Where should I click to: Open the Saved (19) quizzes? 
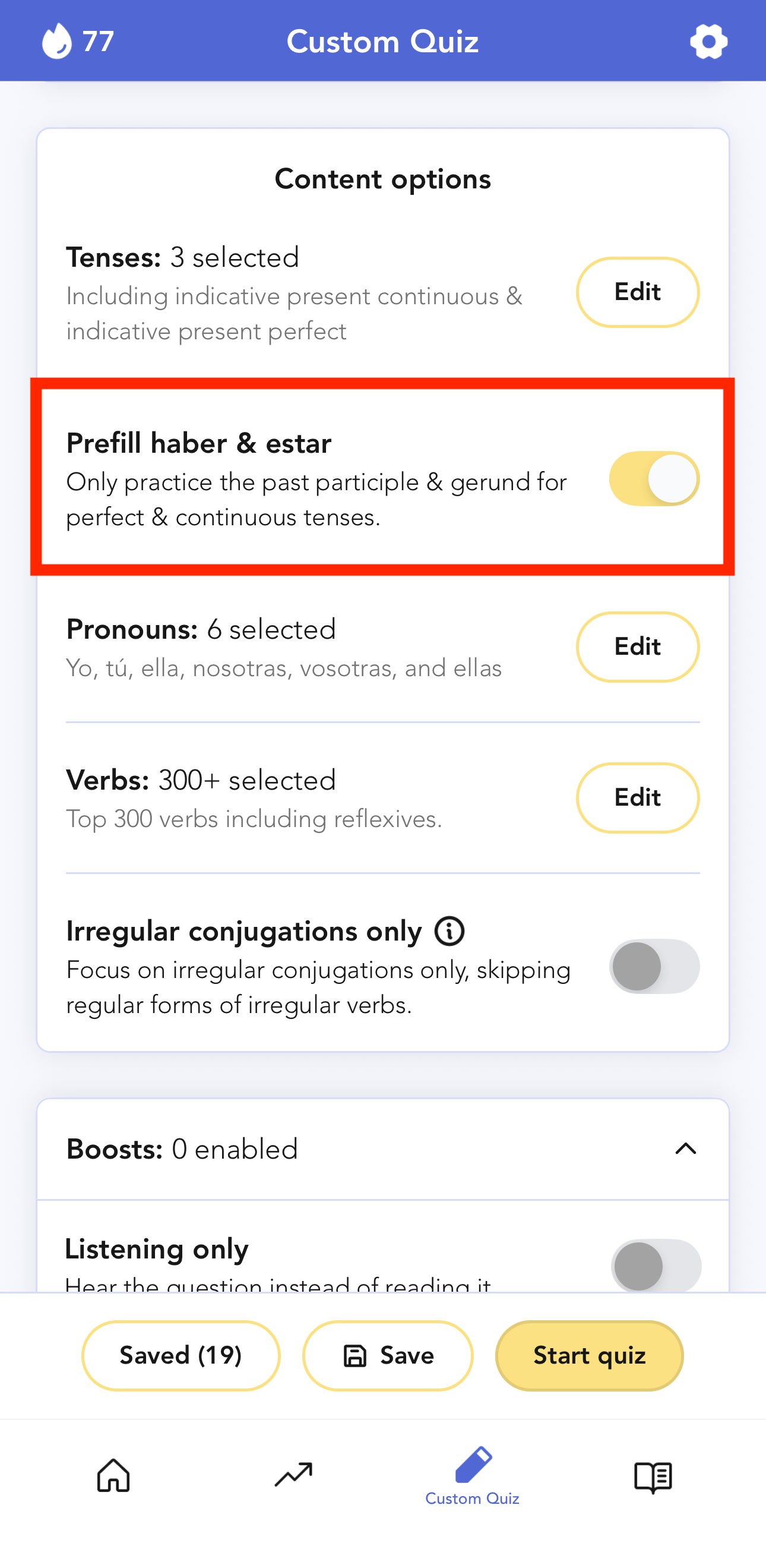click(181, 1355)
